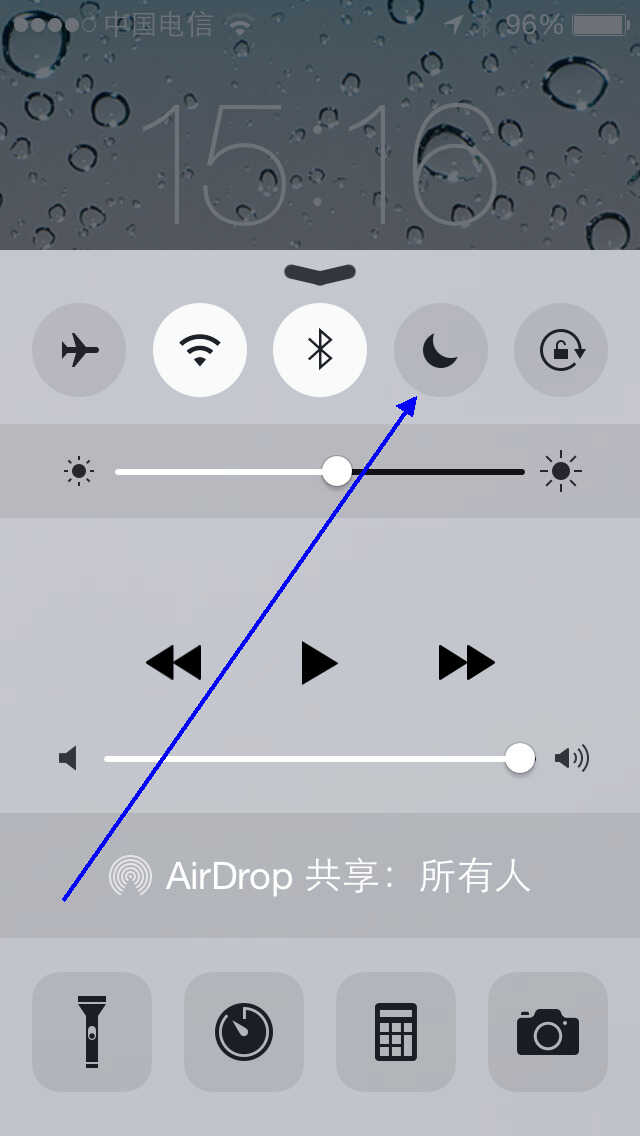The width and height of the screenshot is (640, 1136).
Task: Turn on Do Not Disturb moon
Action: coord(441,350)
